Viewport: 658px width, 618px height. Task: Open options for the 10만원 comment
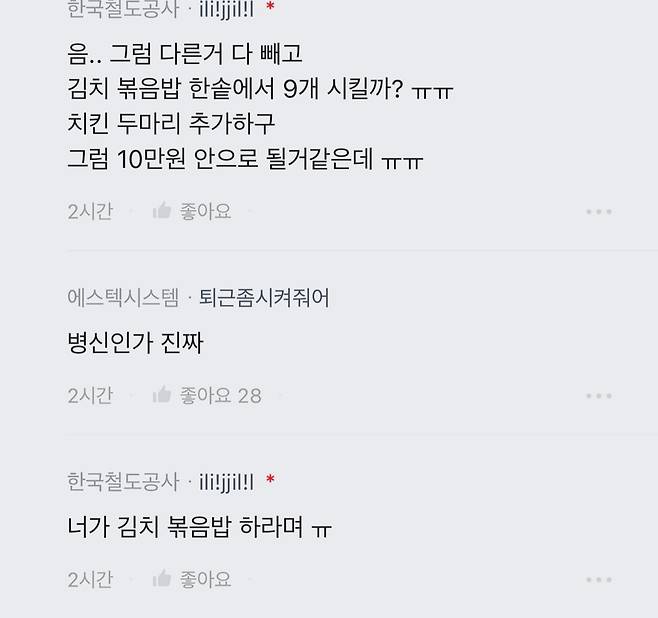tap(598, 212)
